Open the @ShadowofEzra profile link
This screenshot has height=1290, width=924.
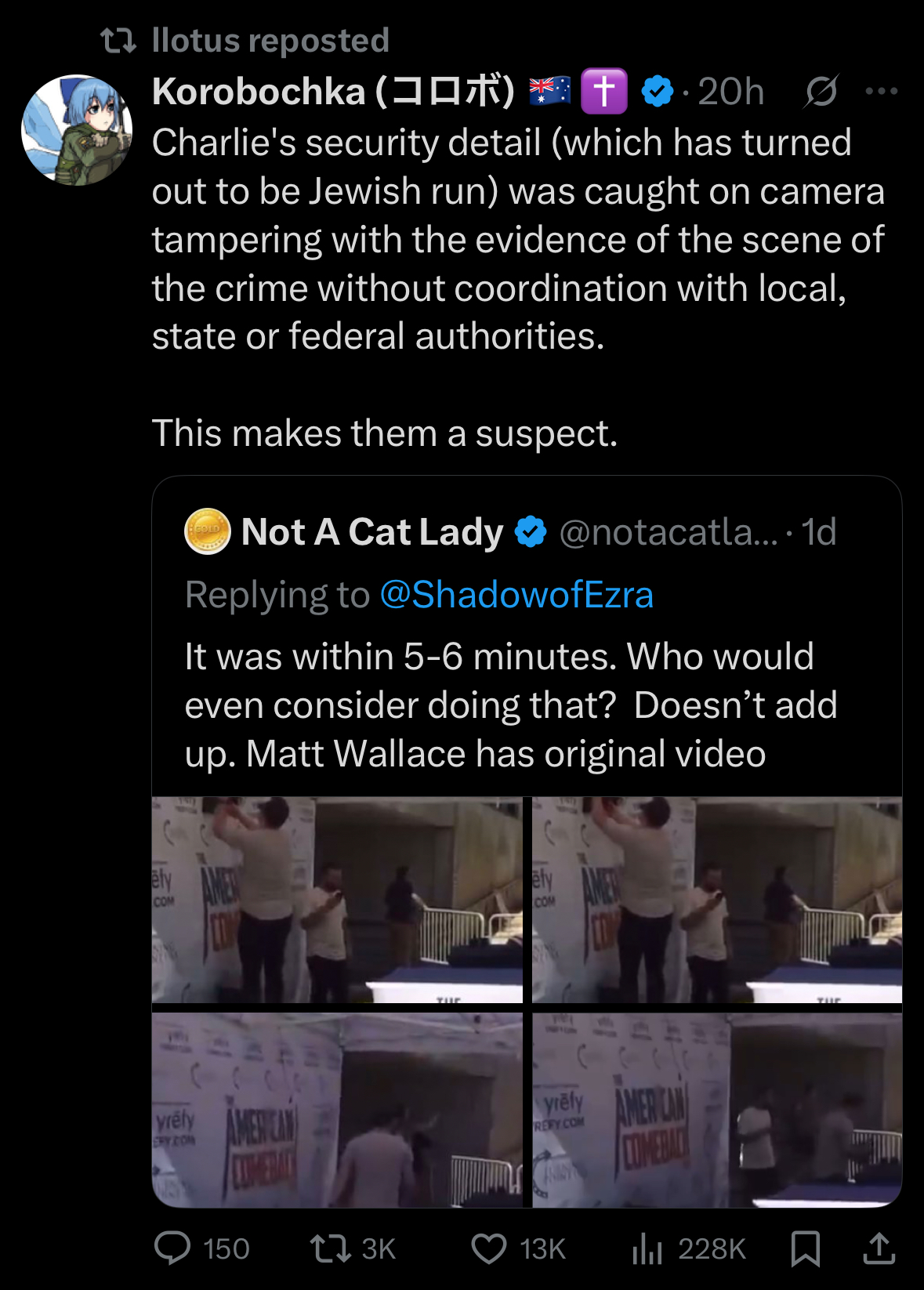pyautogui.click(x=516, y=595)
